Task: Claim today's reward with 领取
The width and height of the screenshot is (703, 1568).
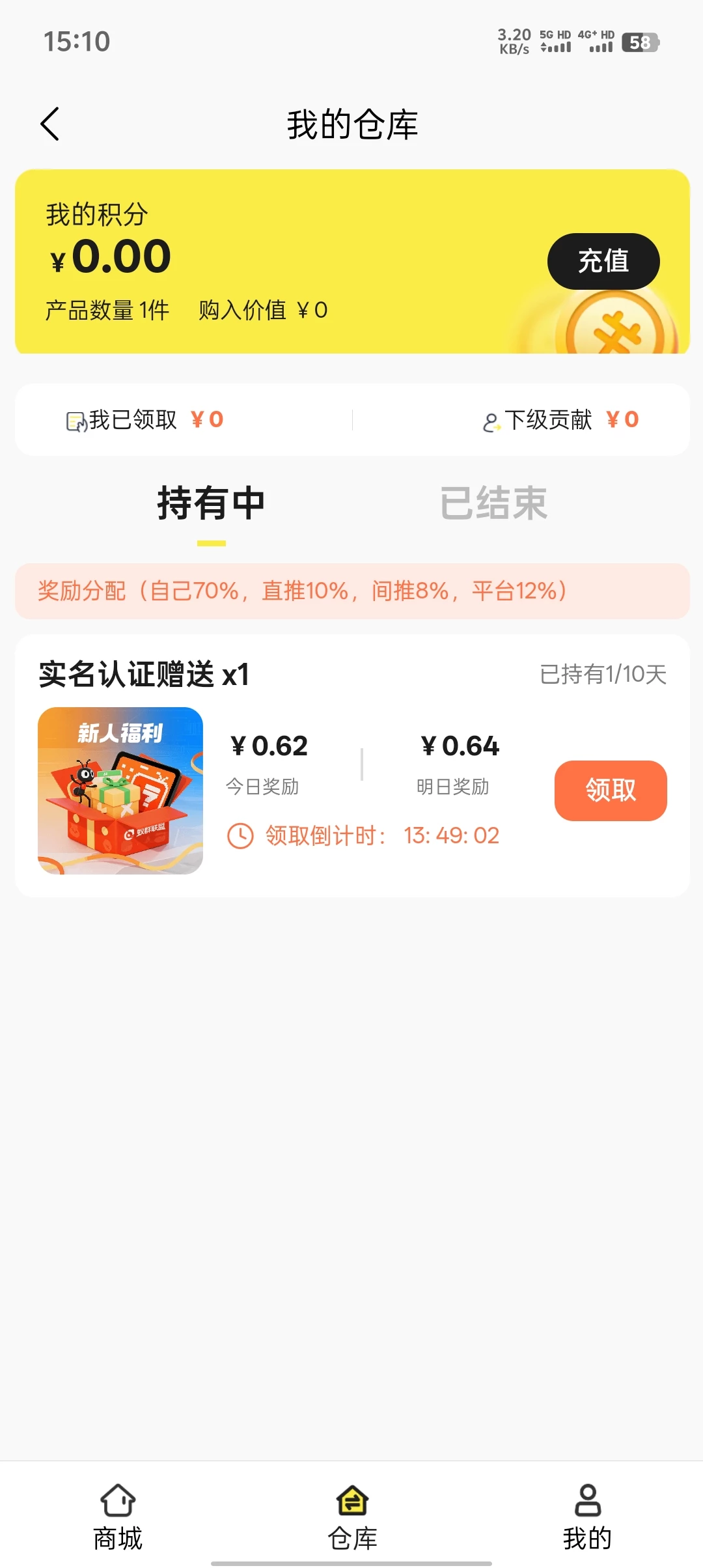Action: pos(610,791)
